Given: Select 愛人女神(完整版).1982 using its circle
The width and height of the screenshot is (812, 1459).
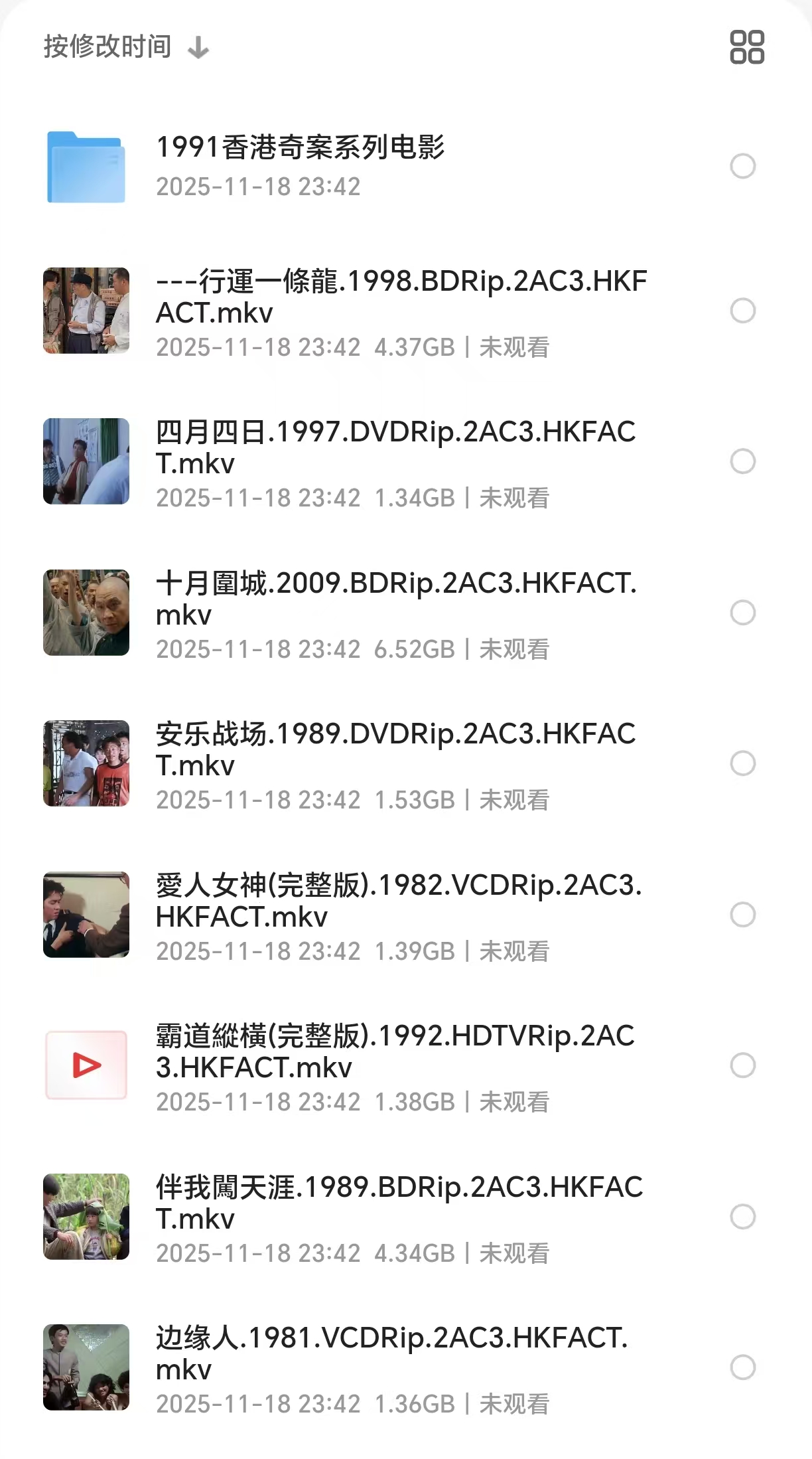Looking at the screenshot, I should click(743, 915).
